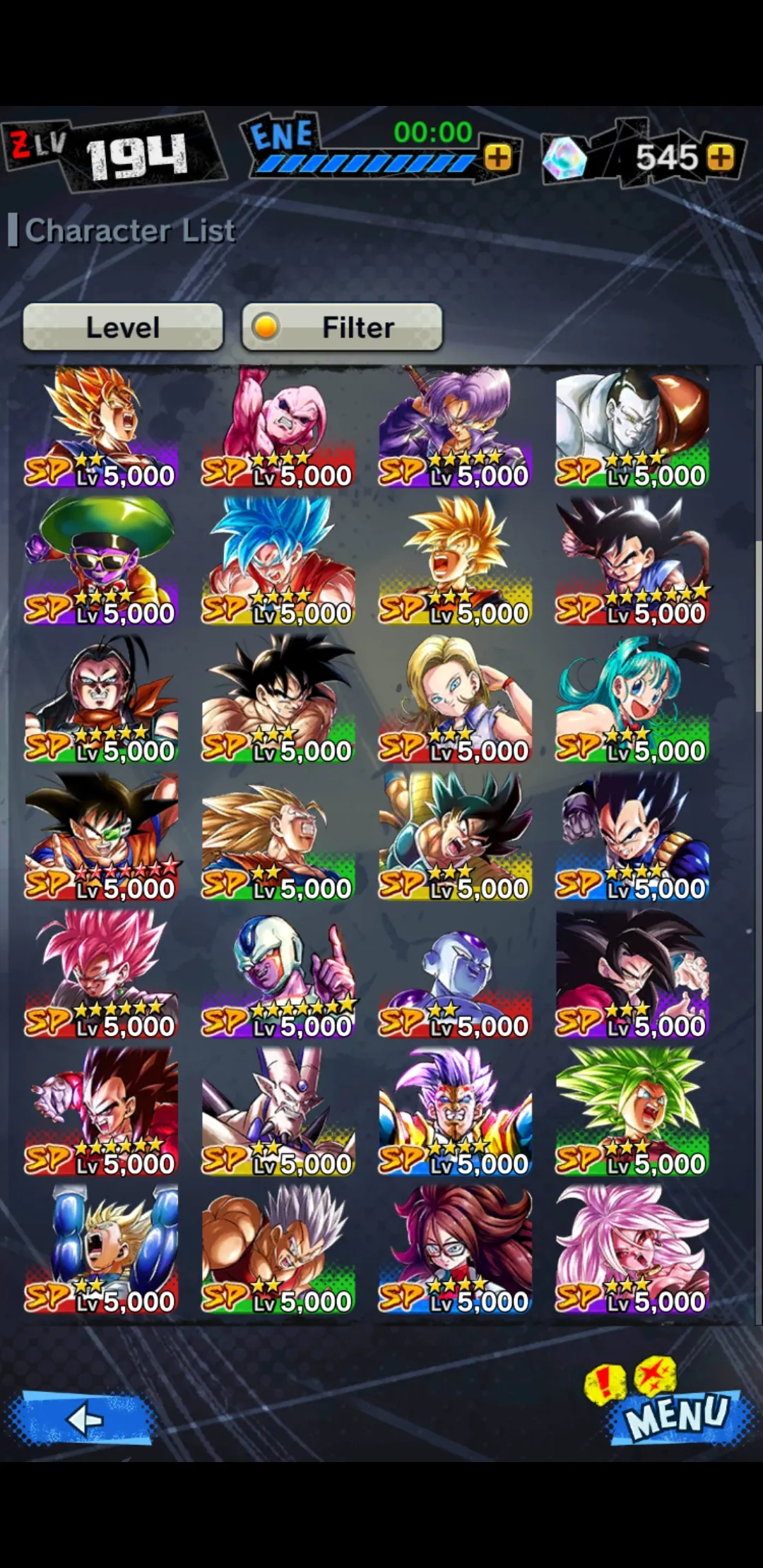Select the purple-haired Trunks with sword
Screen dimensions: 763x1568
point(455,427)
